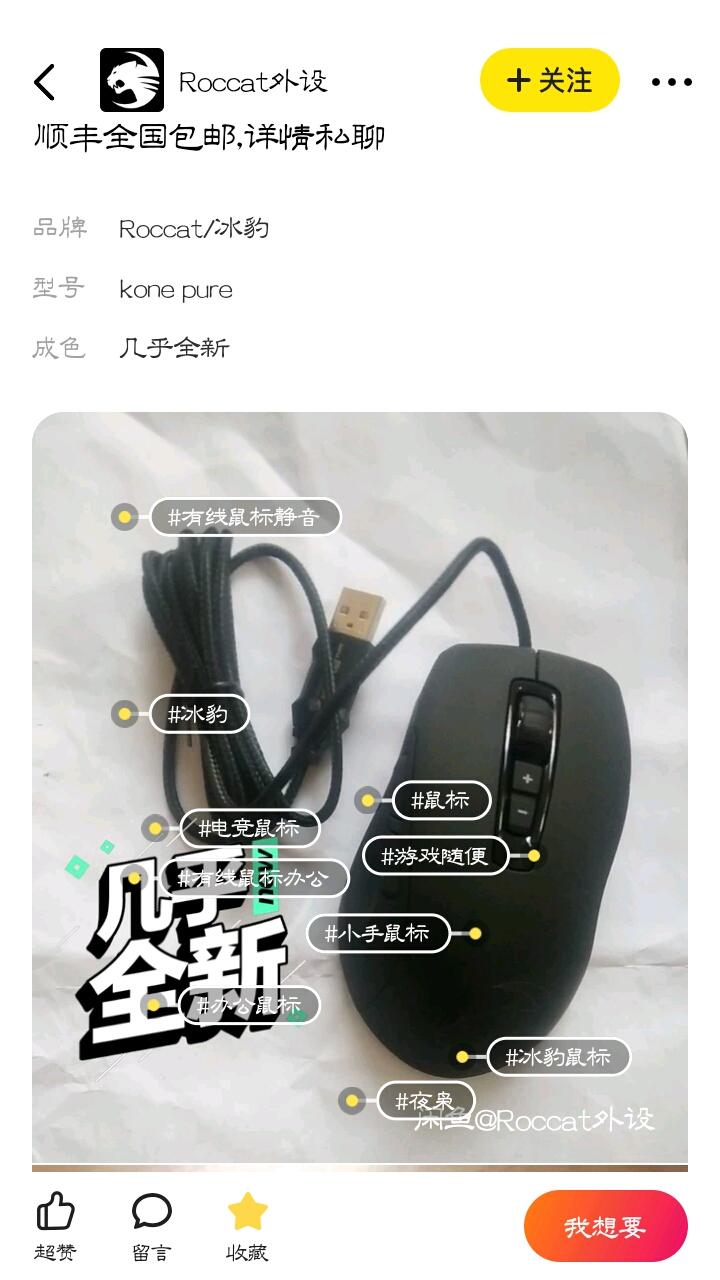Image resolution: width=720 pixels, height=1280 pixels.
Task: Tap the #冰豹 hashtag tag
Action: (x=198, y=714)
